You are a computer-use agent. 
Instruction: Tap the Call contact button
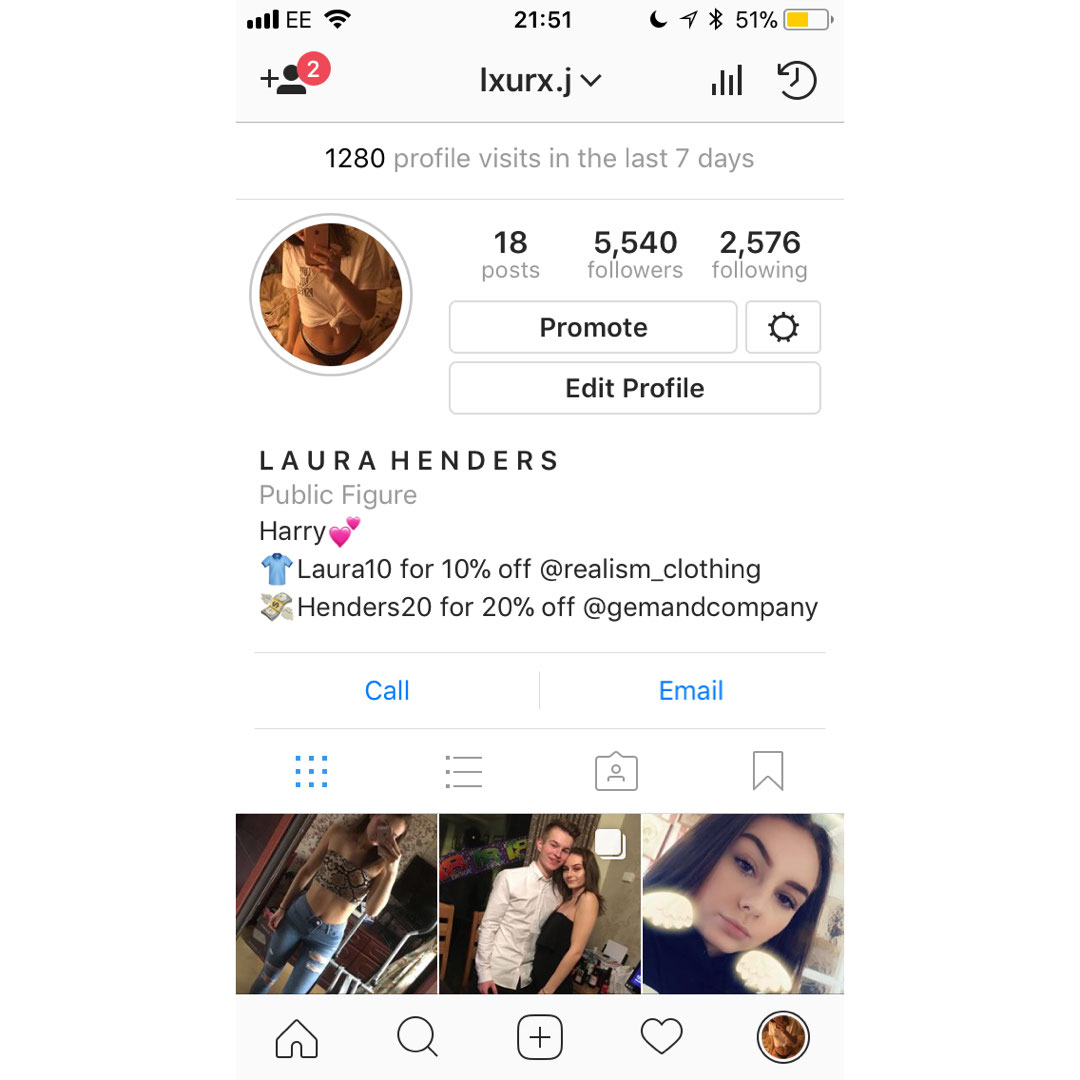click(x=387, y=691)
